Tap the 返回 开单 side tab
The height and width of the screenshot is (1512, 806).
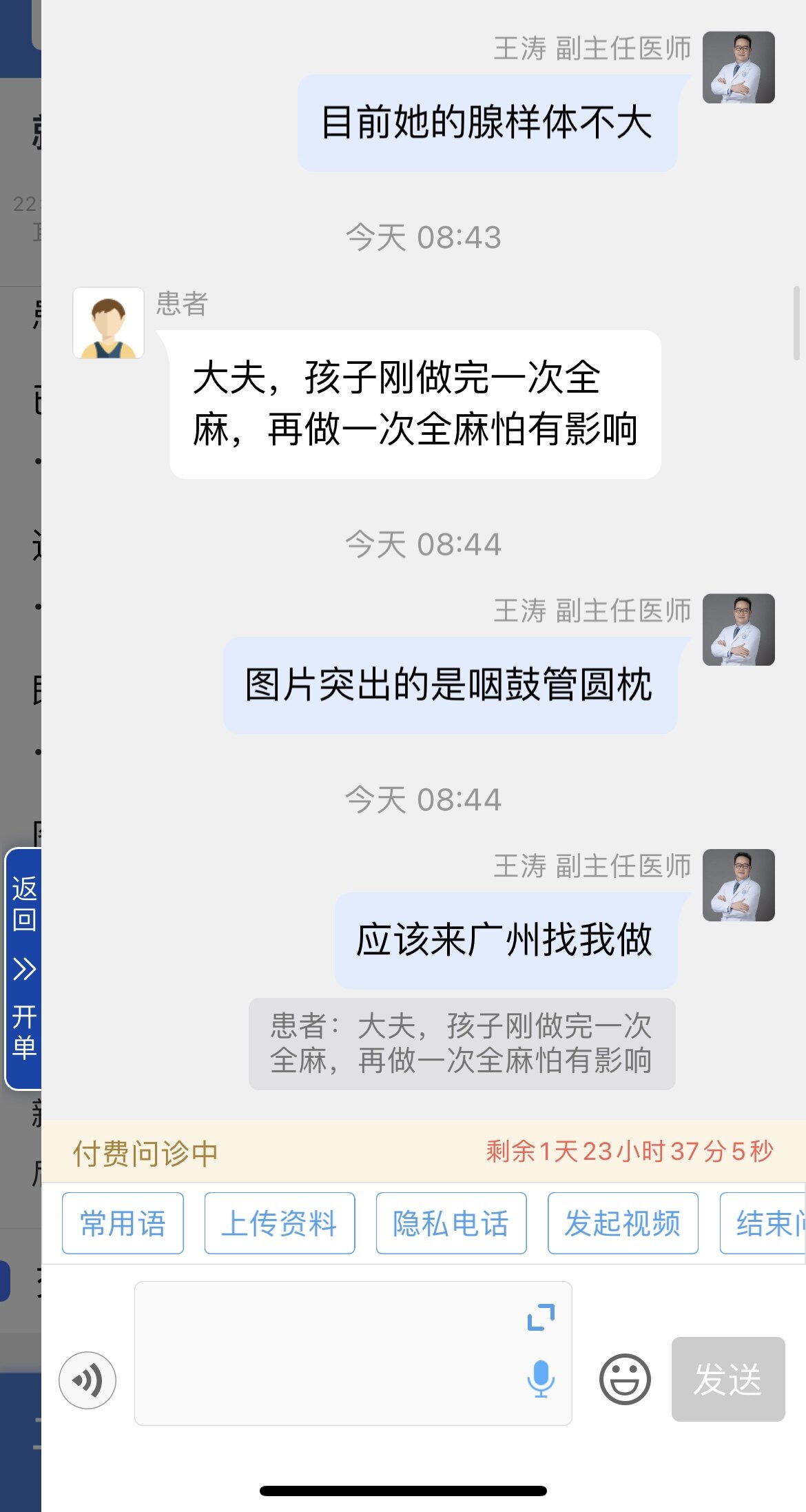[x=23, y=968]
